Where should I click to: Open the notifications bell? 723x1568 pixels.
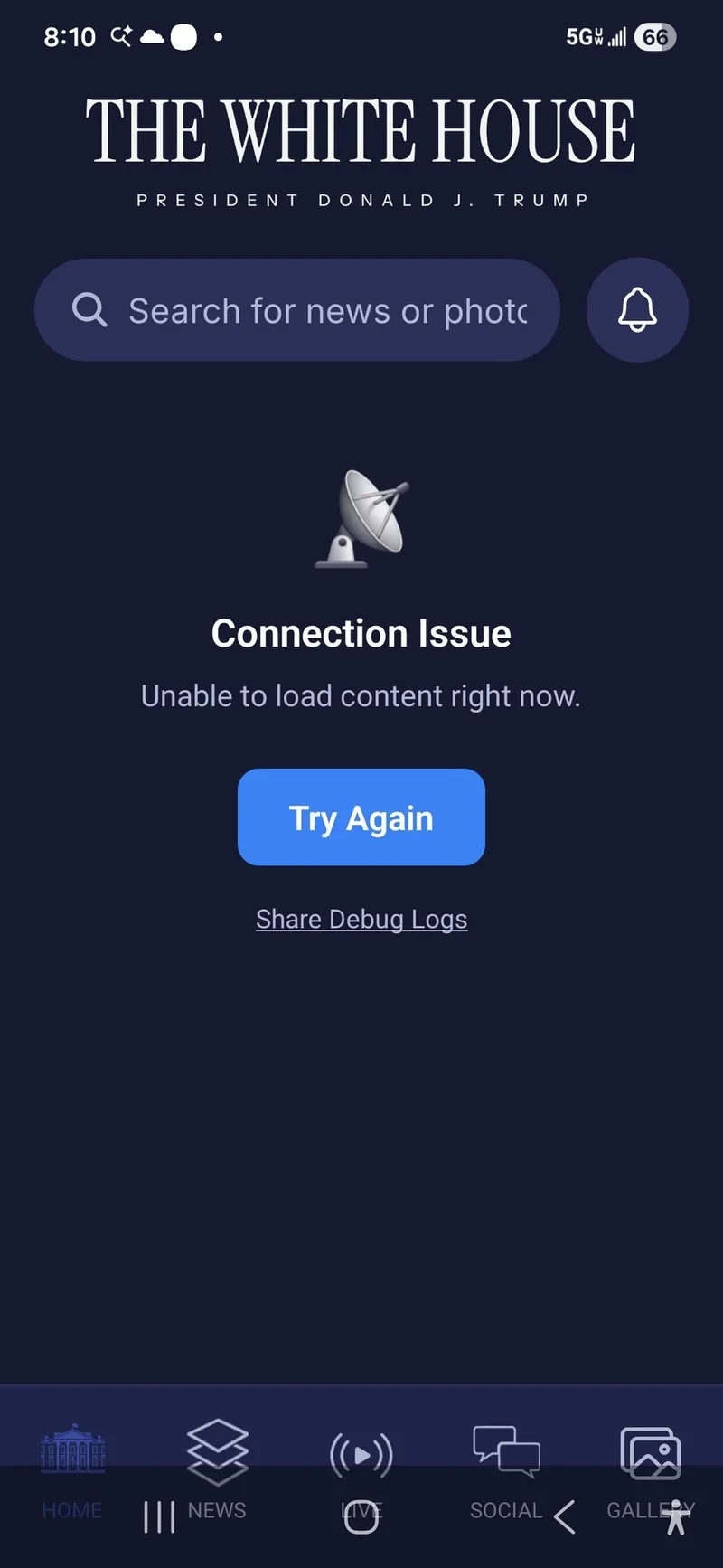tap(637, 310)
